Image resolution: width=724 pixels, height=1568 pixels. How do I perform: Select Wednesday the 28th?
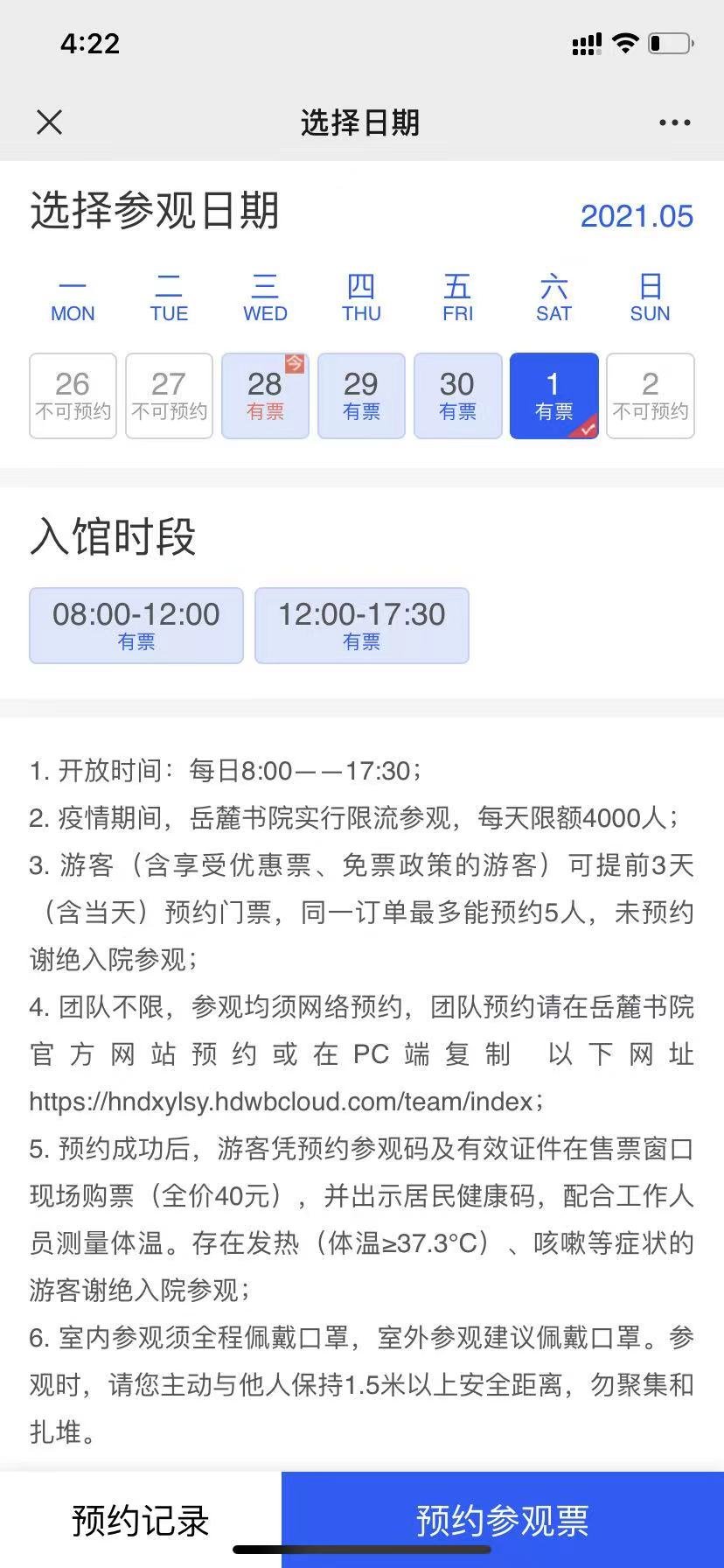(265, 395)
